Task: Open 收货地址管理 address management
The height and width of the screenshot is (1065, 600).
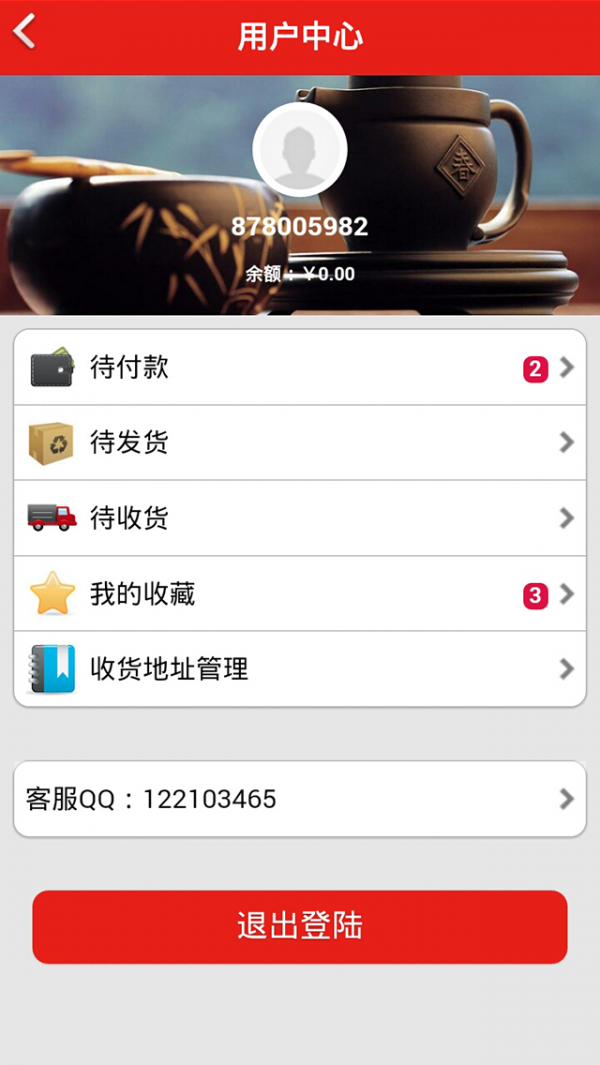Action: [x=300, y=669]
